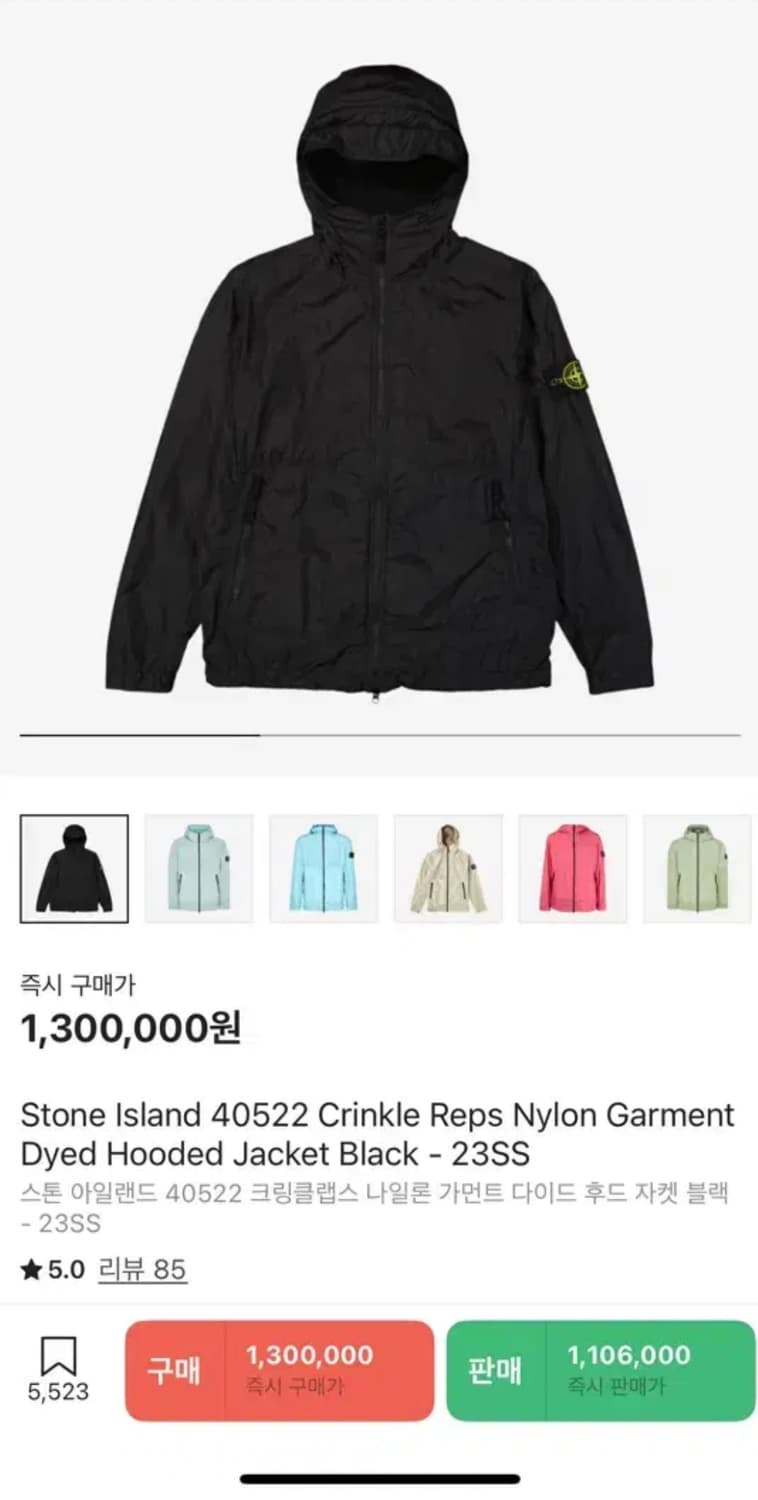
Task: Select the beige jacket thumbnail
Action: coord(448,867)
